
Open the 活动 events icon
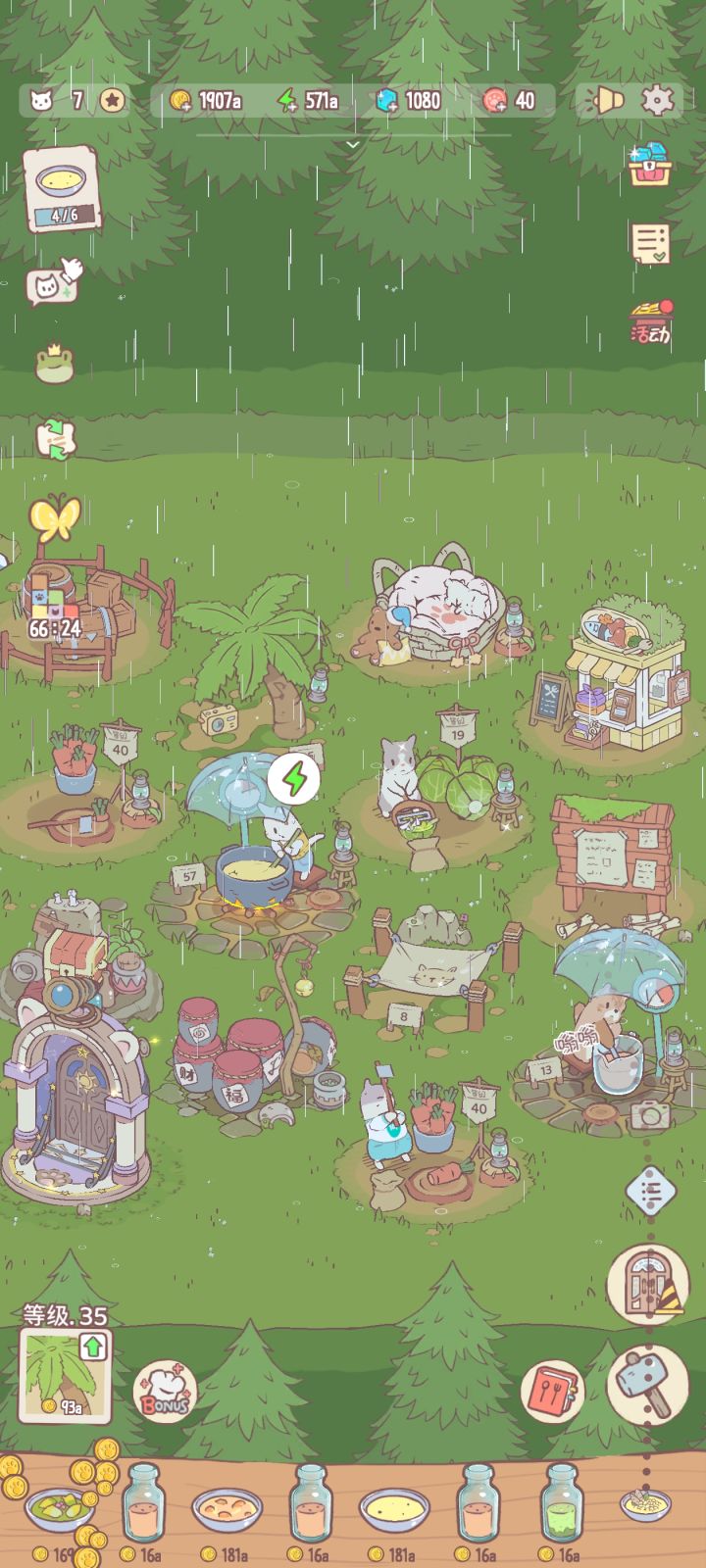(x=650, y=323)
